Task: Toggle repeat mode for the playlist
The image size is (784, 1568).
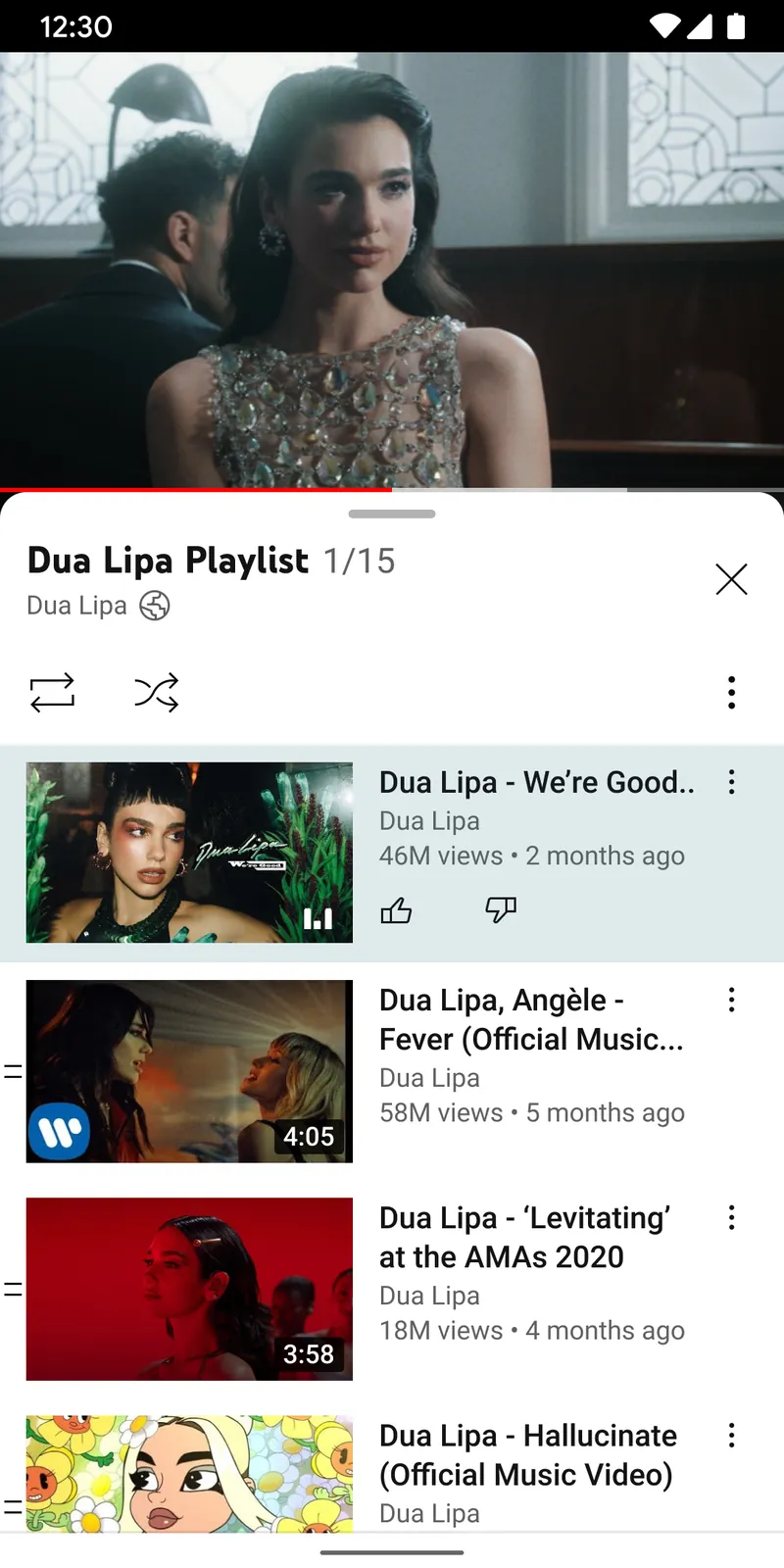Action: [53, 692]
